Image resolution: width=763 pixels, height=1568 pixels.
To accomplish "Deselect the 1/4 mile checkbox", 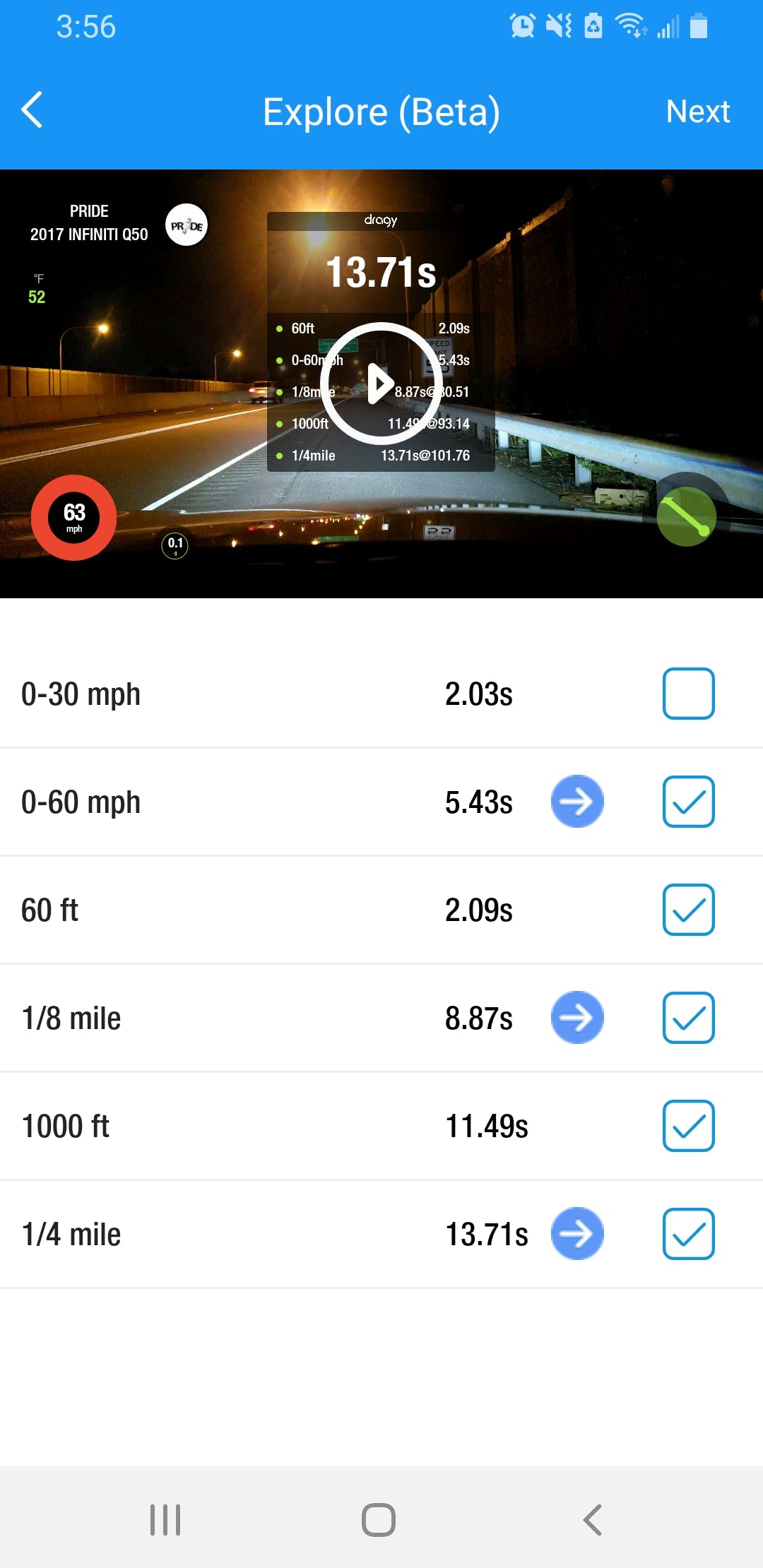I will pos(688,1234).
